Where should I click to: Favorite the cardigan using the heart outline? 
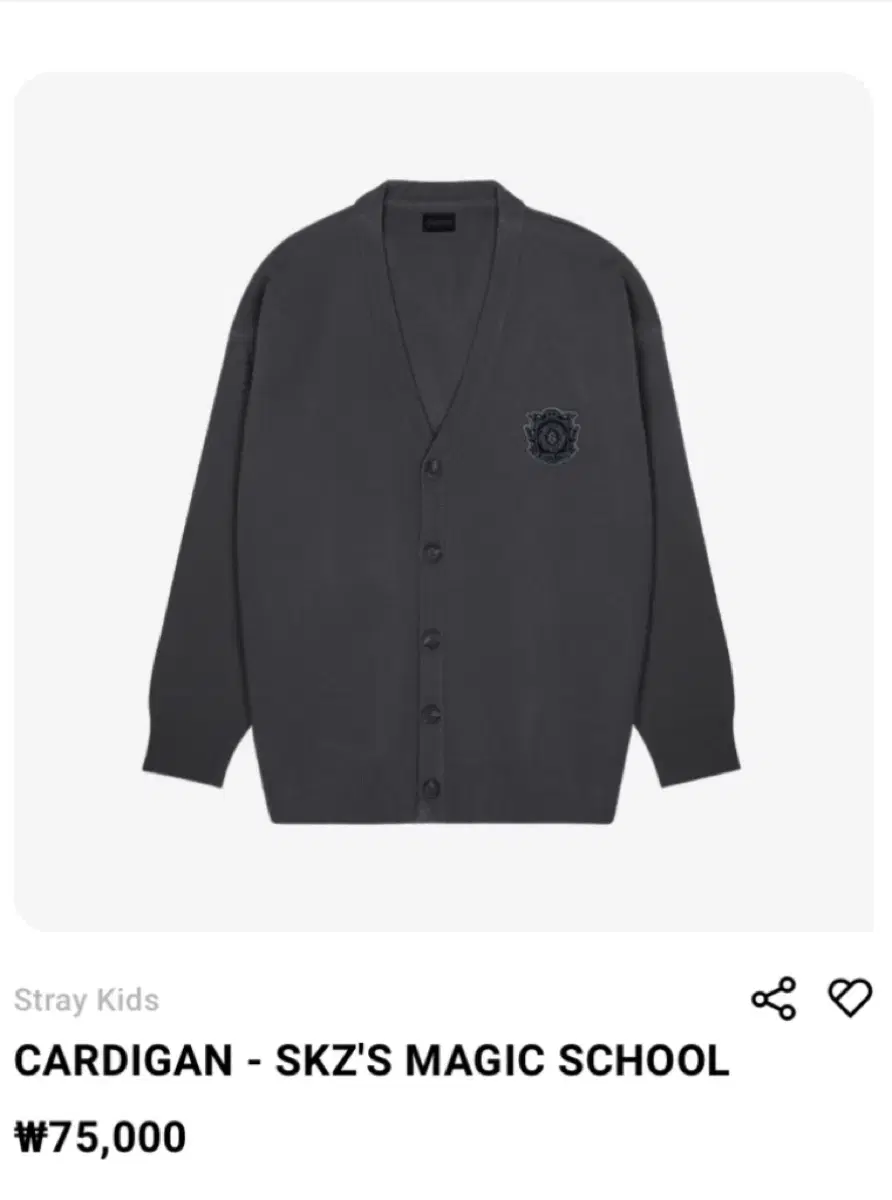tap(847, 995)
